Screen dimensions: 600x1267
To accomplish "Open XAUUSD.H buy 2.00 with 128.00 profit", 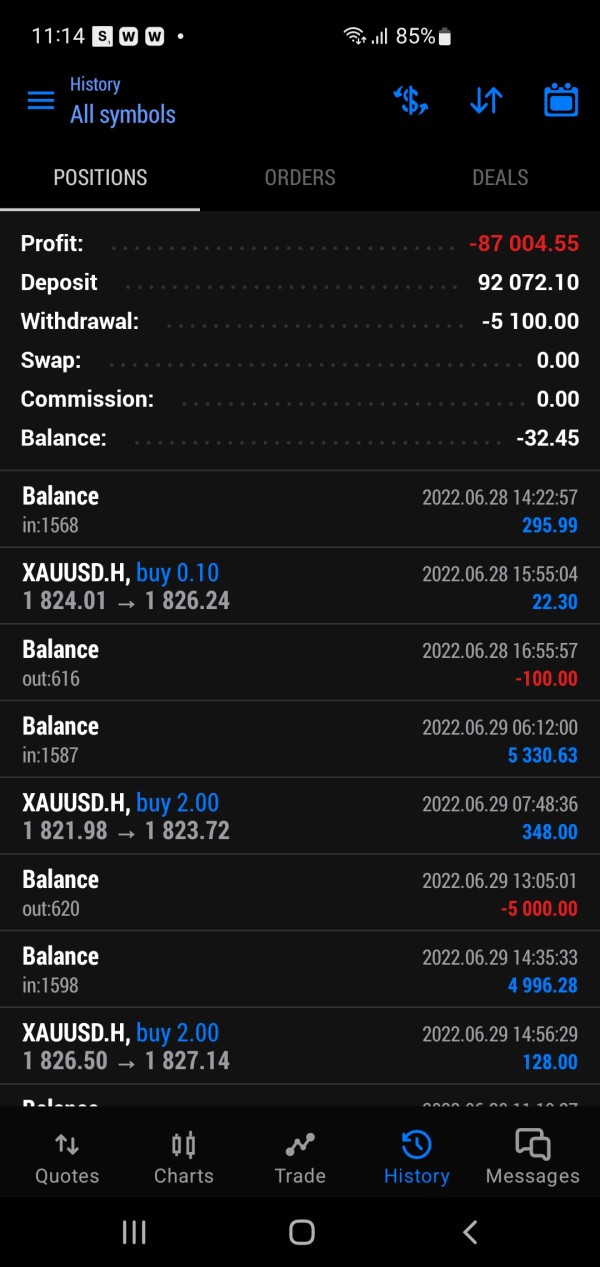I will (x=300, y=1046).
